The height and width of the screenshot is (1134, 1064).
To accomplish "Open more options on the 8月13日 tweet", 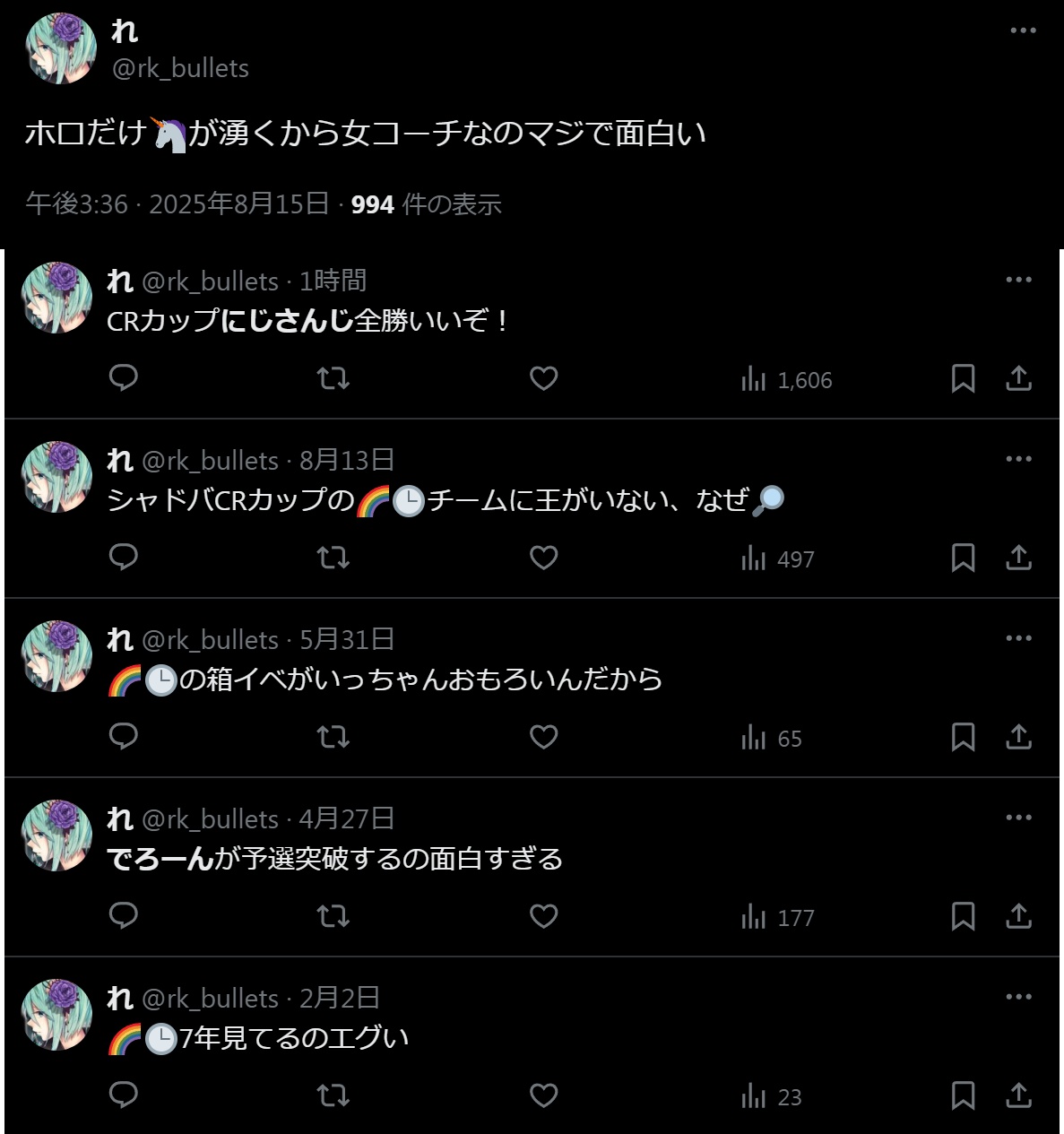I will pos(1018,459).
